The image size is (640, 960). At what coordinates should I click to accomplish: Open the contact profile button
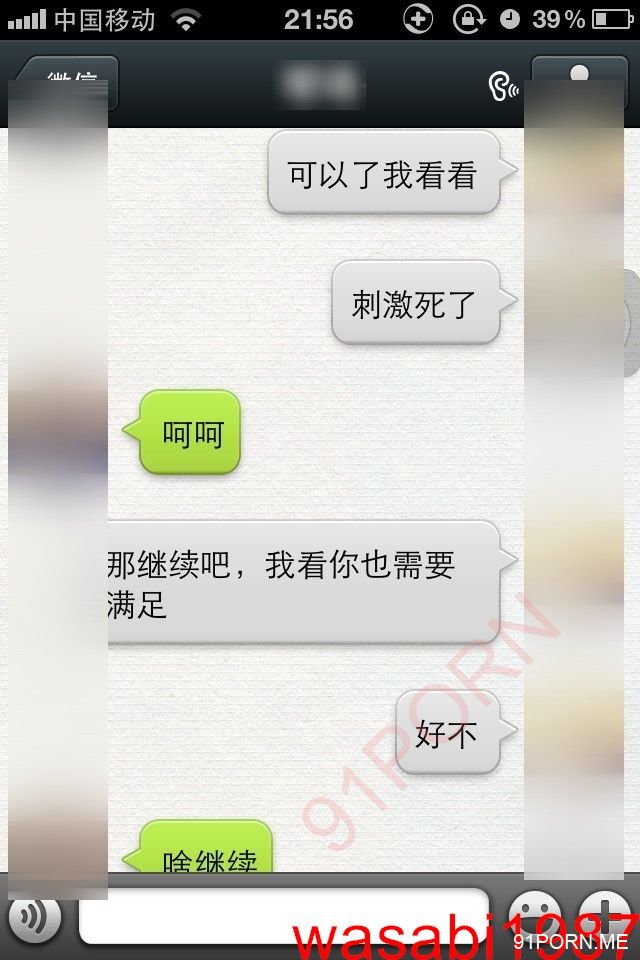pyautogui.click(x=578, y=80)
